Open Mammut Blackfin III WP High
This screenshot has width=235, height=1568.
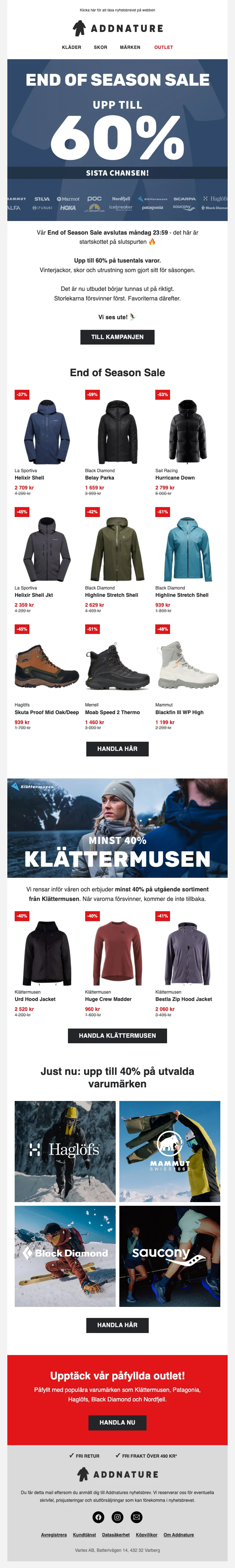point(188,667)
